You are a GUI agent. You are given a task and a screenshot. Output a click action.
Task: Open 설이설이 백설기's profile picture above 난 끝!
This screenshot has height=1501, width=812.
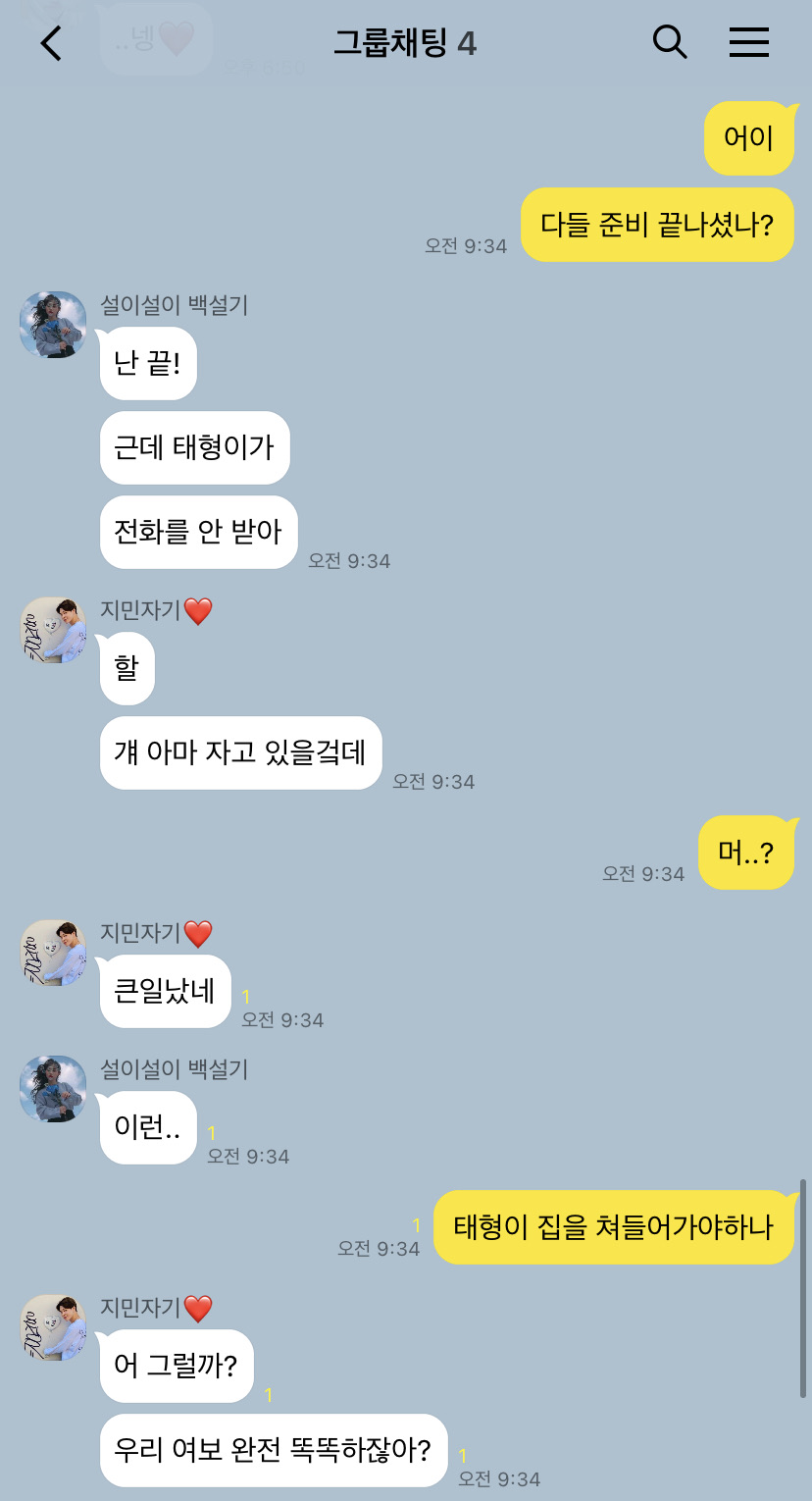tap(53, 325)
